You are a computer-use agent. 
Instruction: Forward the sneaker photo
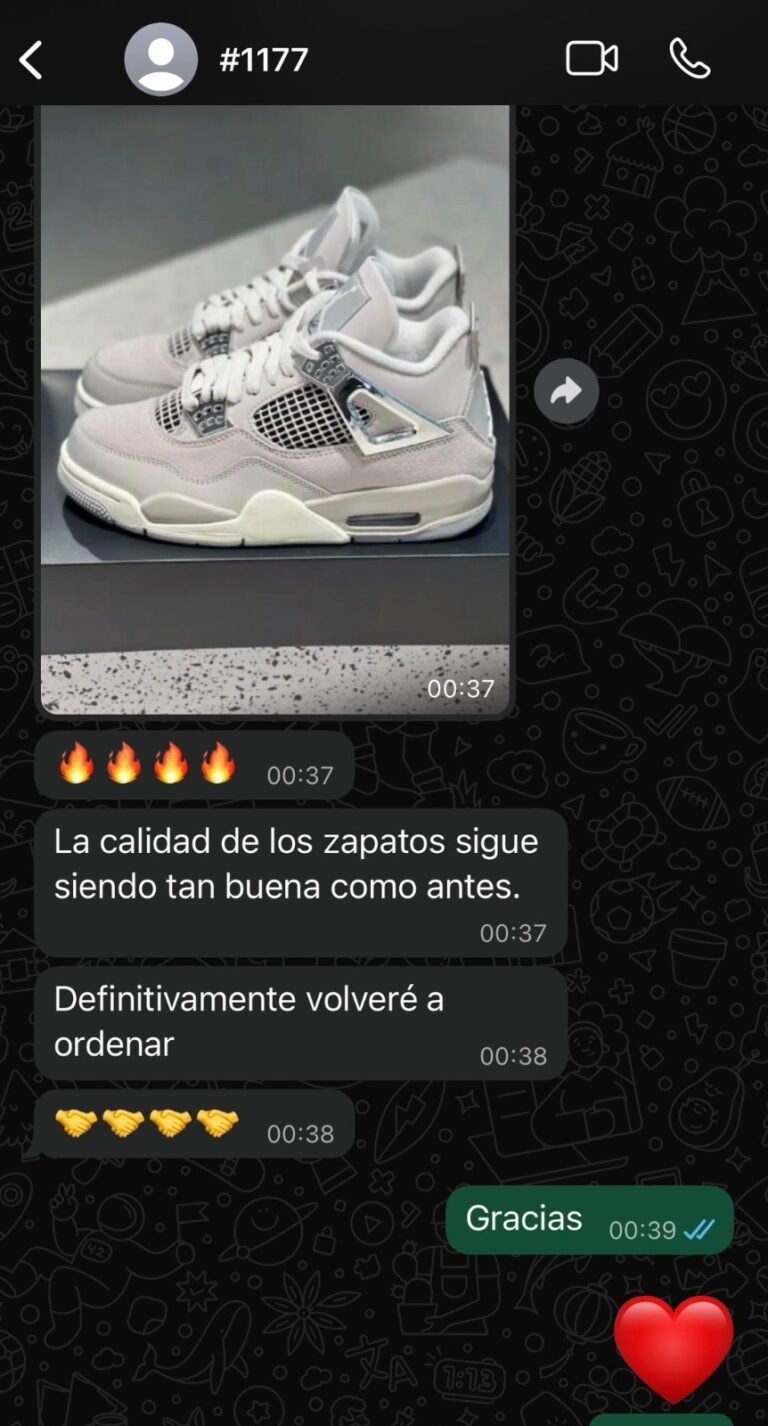pyautogui.click(x=566, y=391)
